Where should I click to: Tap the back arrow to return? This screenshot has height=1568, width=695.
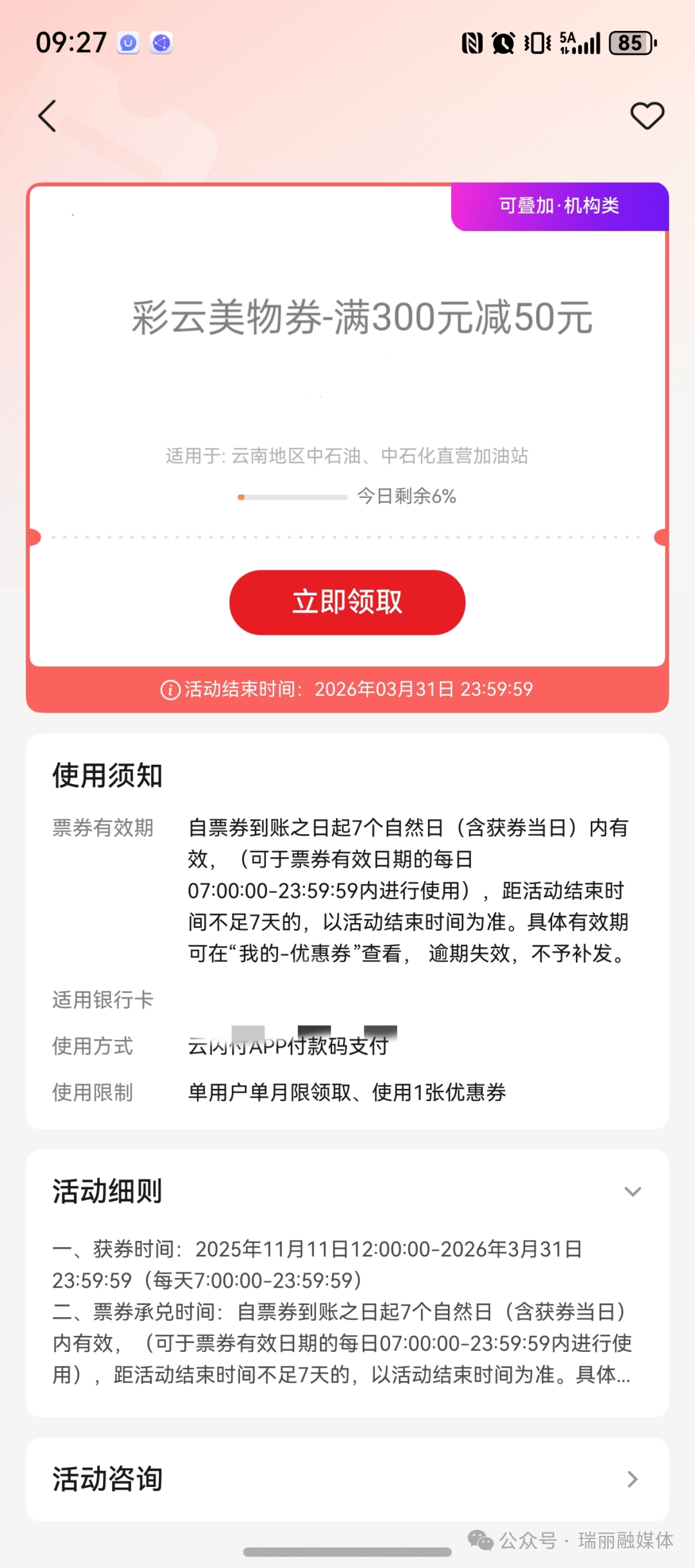(46, 116)
